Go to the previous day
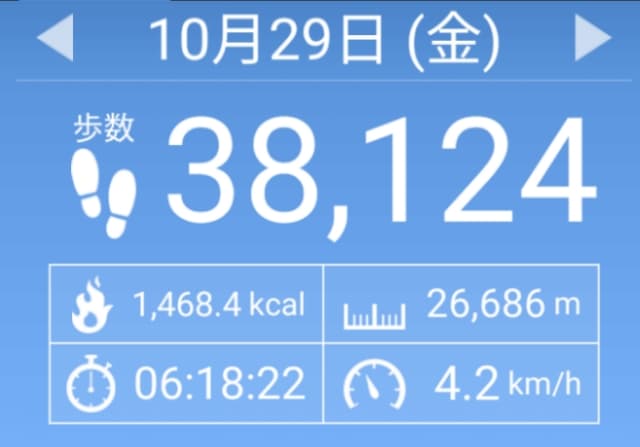 55,40
